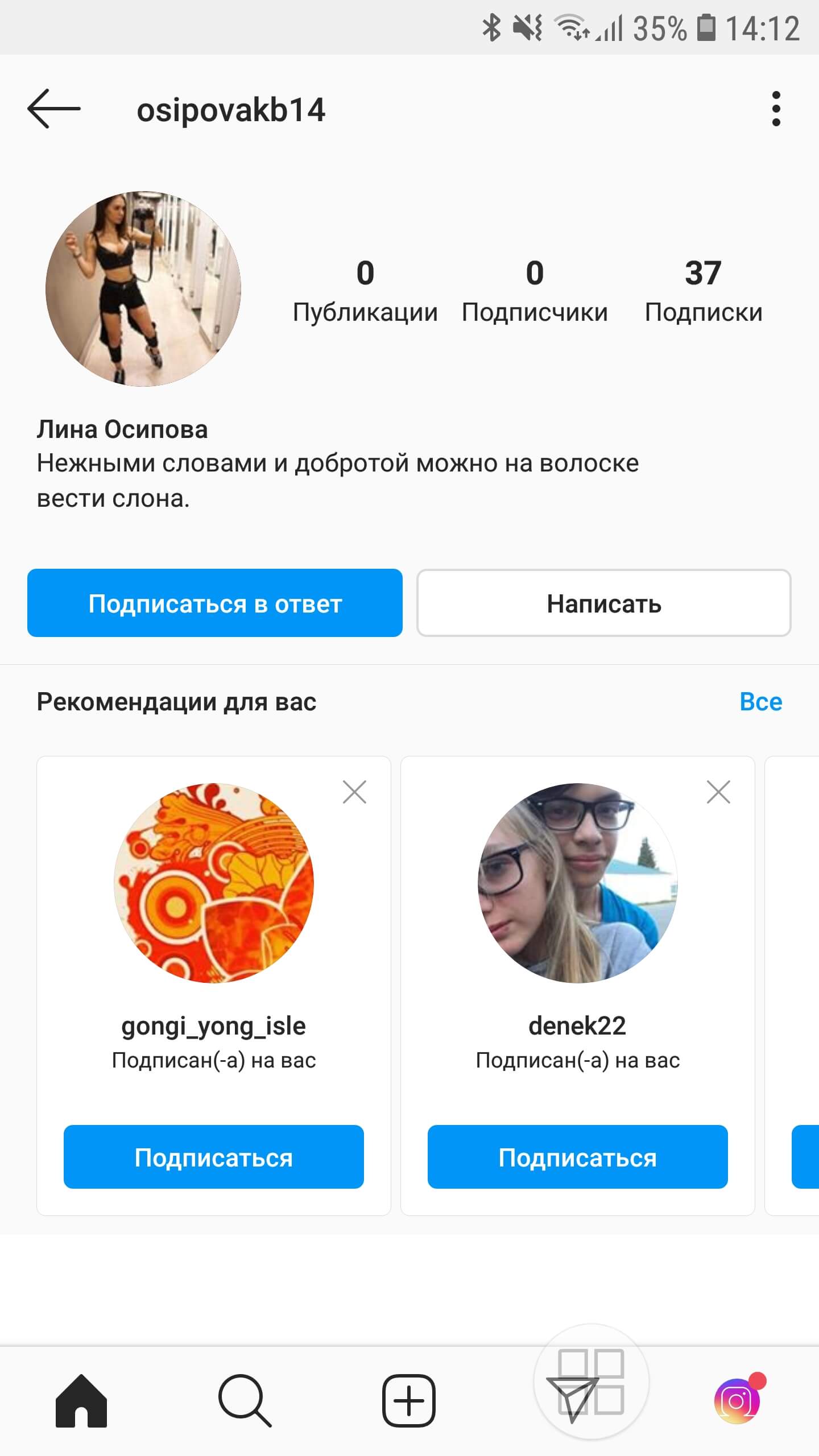Follow denek22 with Подписаться
The height and width of the screenshot is (1456, 819).
577,1157
